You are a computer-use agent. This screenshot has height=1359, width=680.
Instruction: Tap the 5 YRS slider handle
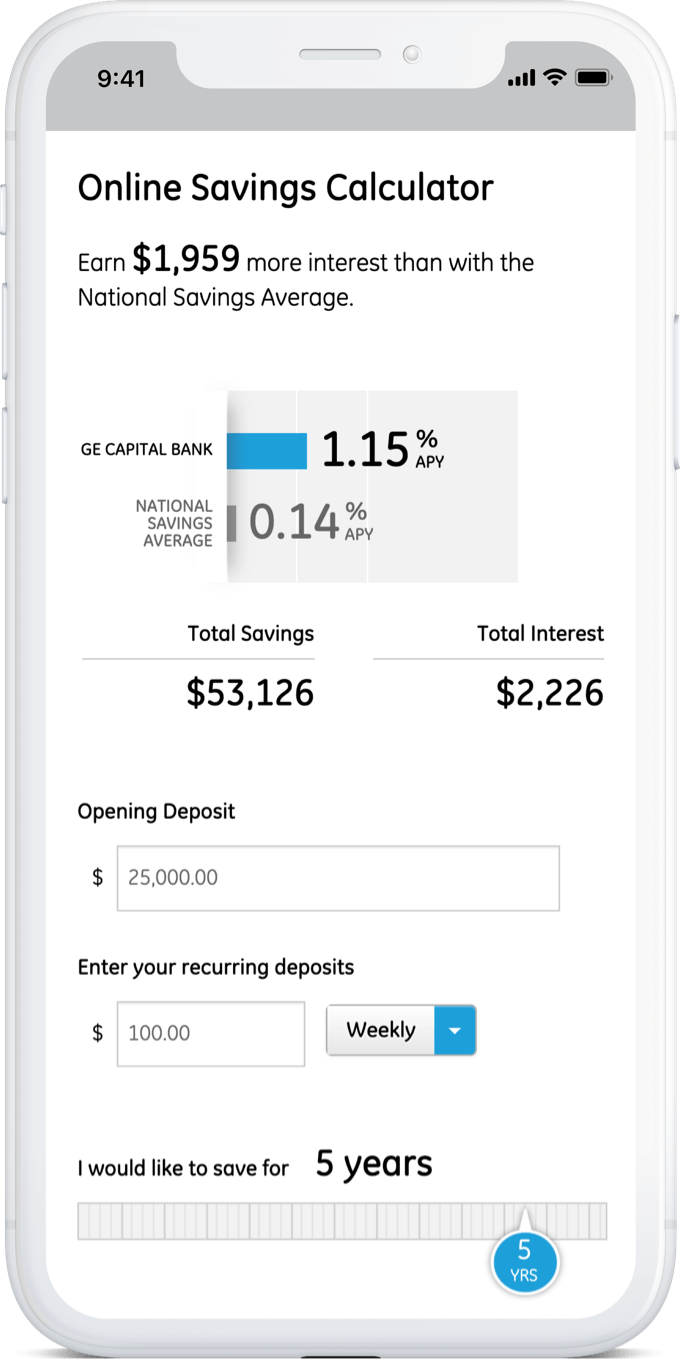524,1259
